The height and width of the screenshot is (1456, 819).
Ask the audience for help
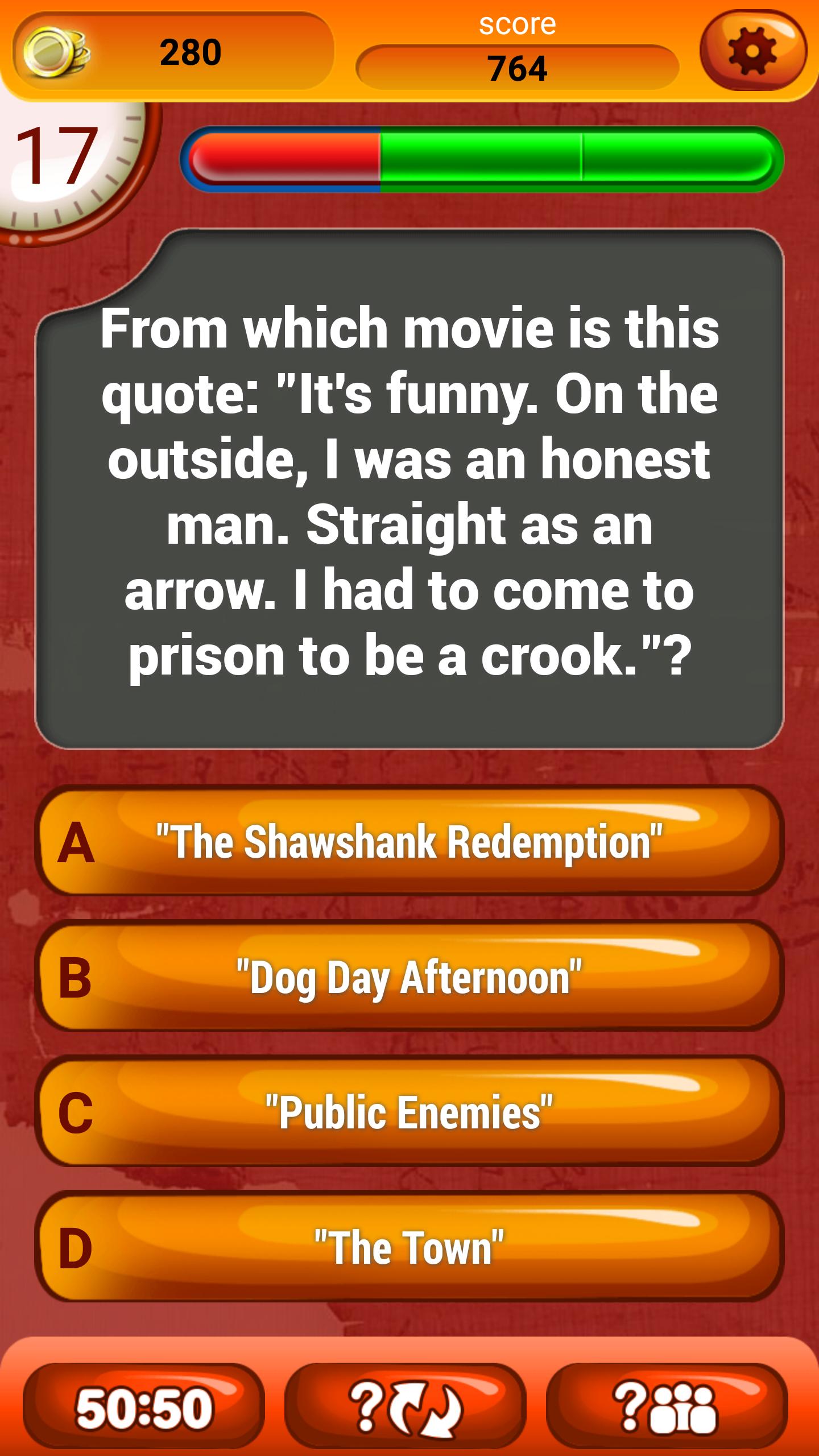click(x=667, y=1408)
